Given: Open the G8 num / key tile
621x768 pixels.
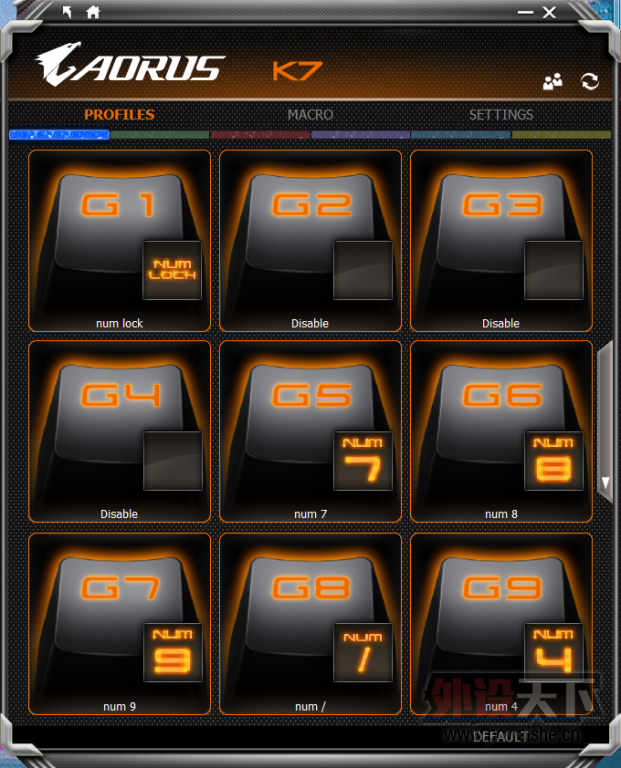Looking at the screenshot, I should 310,622.
